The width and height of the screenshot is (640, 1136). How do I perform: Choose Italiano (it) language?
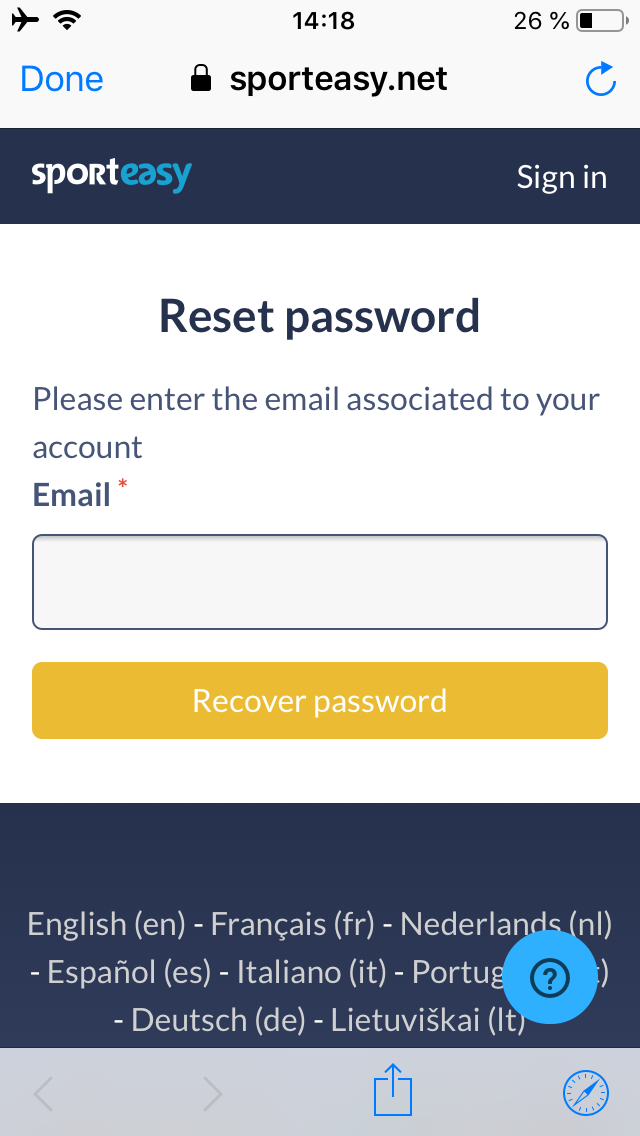click(x=311, y=972)
